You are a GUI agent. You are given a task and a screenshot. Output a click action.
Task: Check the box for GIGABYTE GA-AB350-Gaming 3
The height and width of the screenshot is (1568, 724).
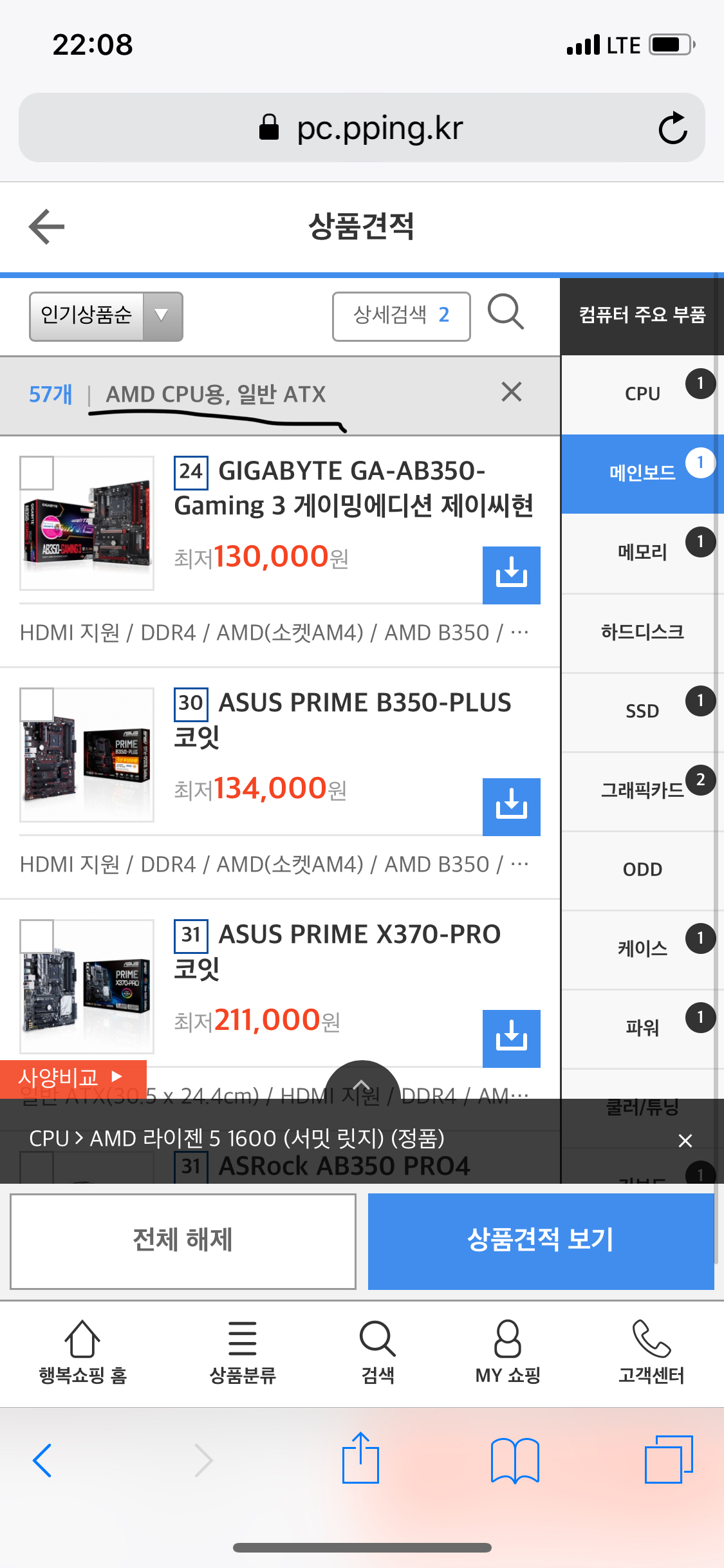(37, 473)
